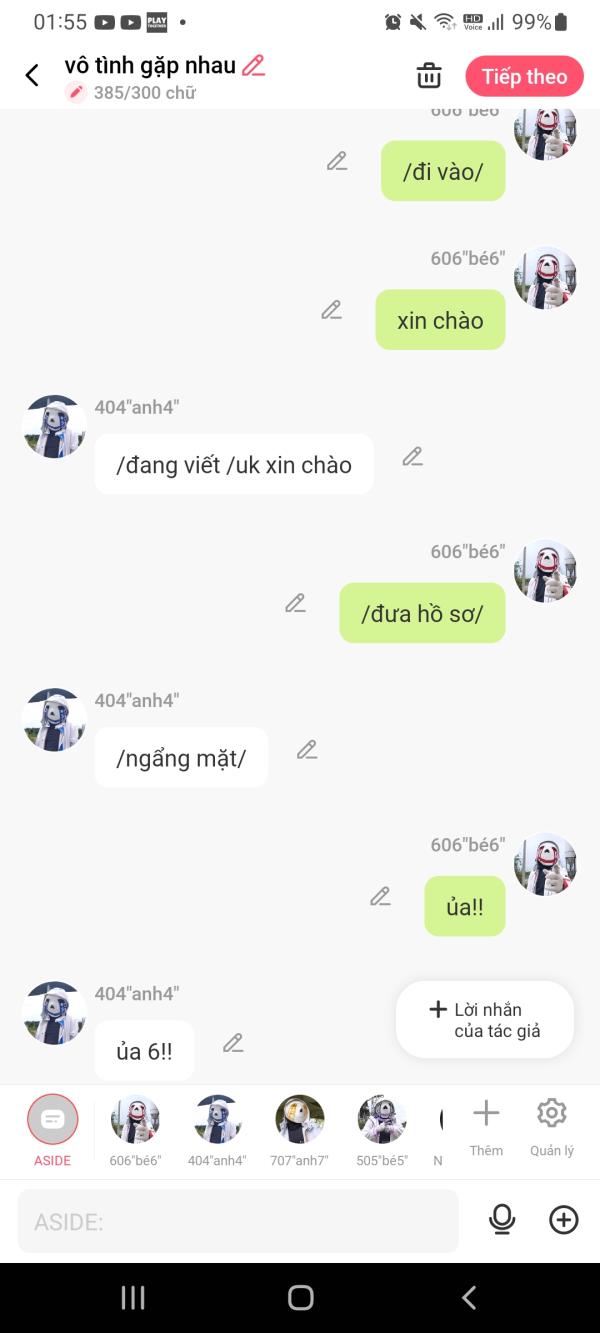Edit the "/đưa hồ sơ/" message
The width and height of the screenshot is (600, 1333).
[x=295, y=603]
